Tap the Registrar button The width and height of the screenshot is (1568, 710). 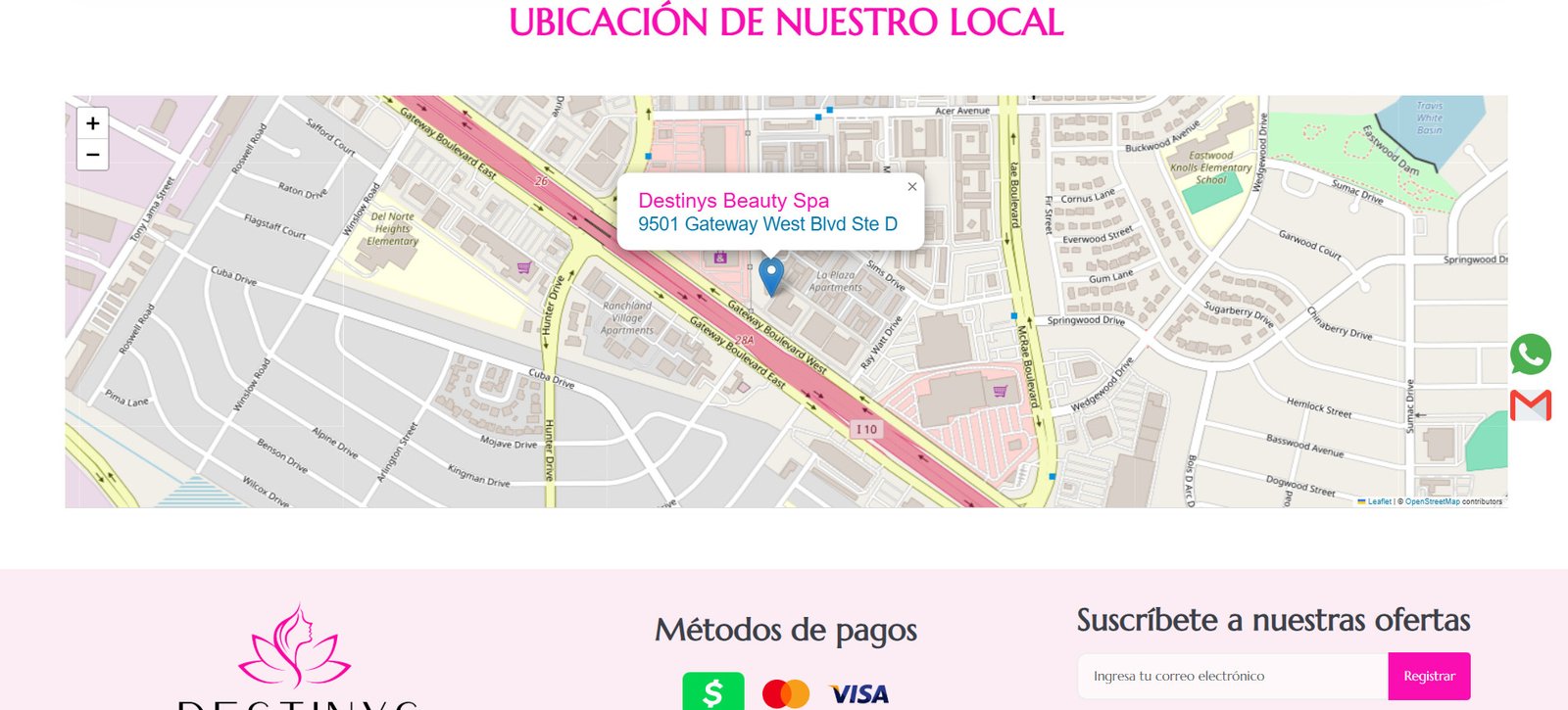pos(1429,676)
